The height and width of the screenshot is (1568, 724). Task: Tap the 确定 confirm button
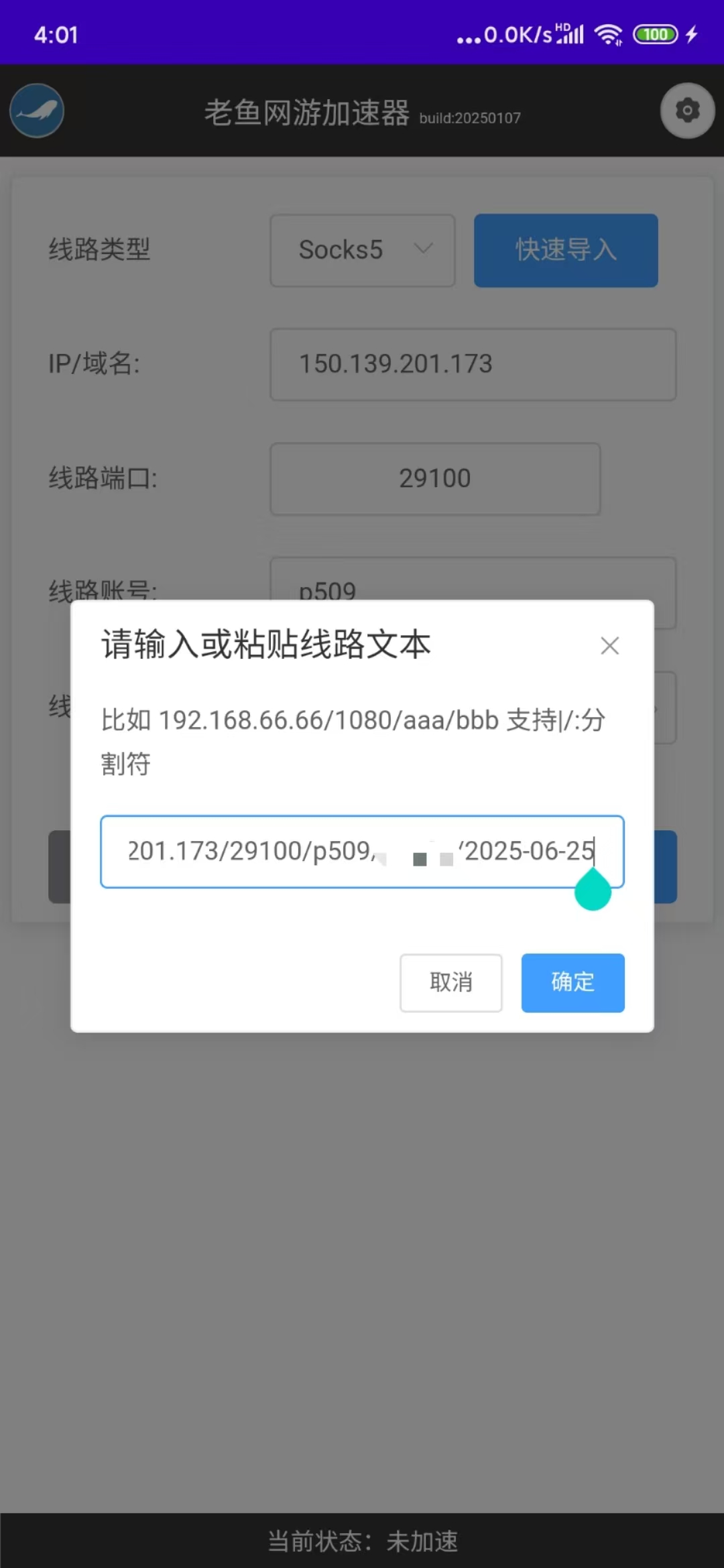coord(572,982)
